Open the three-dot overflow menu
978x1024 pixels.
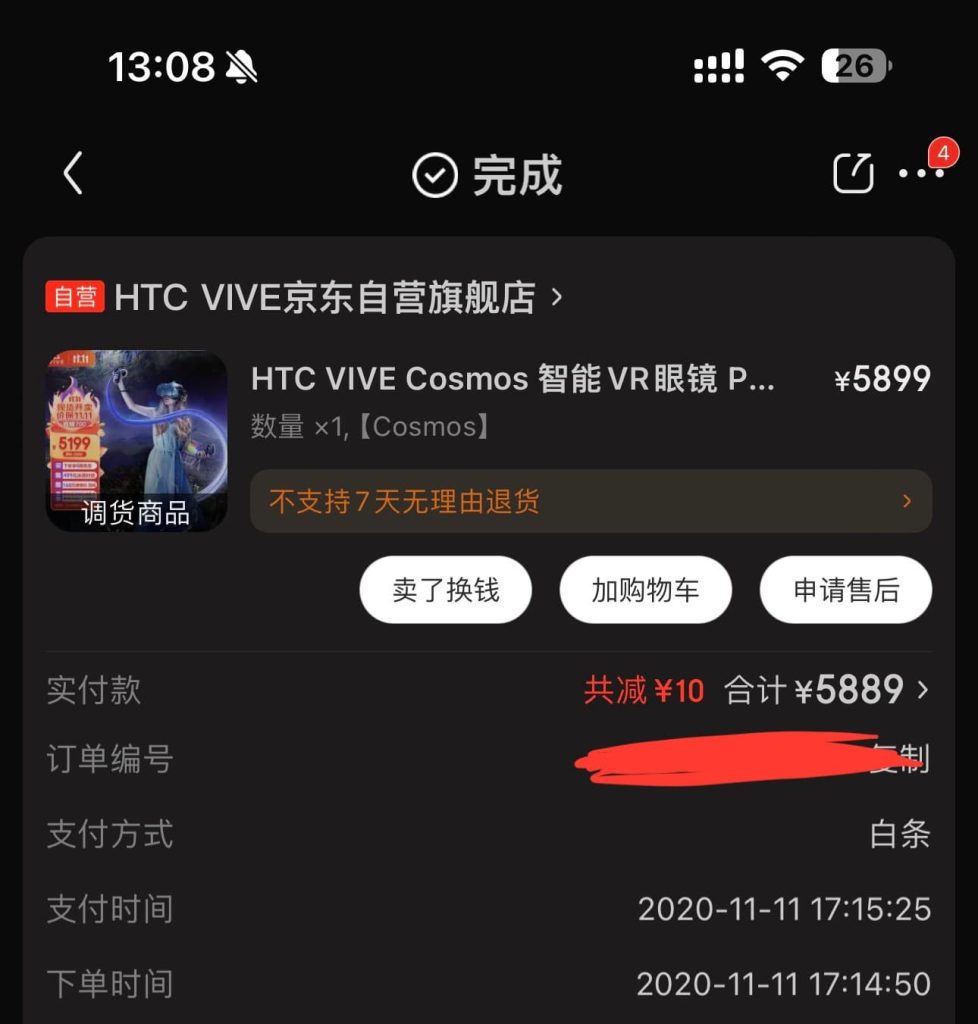click(x=920, y=174)
